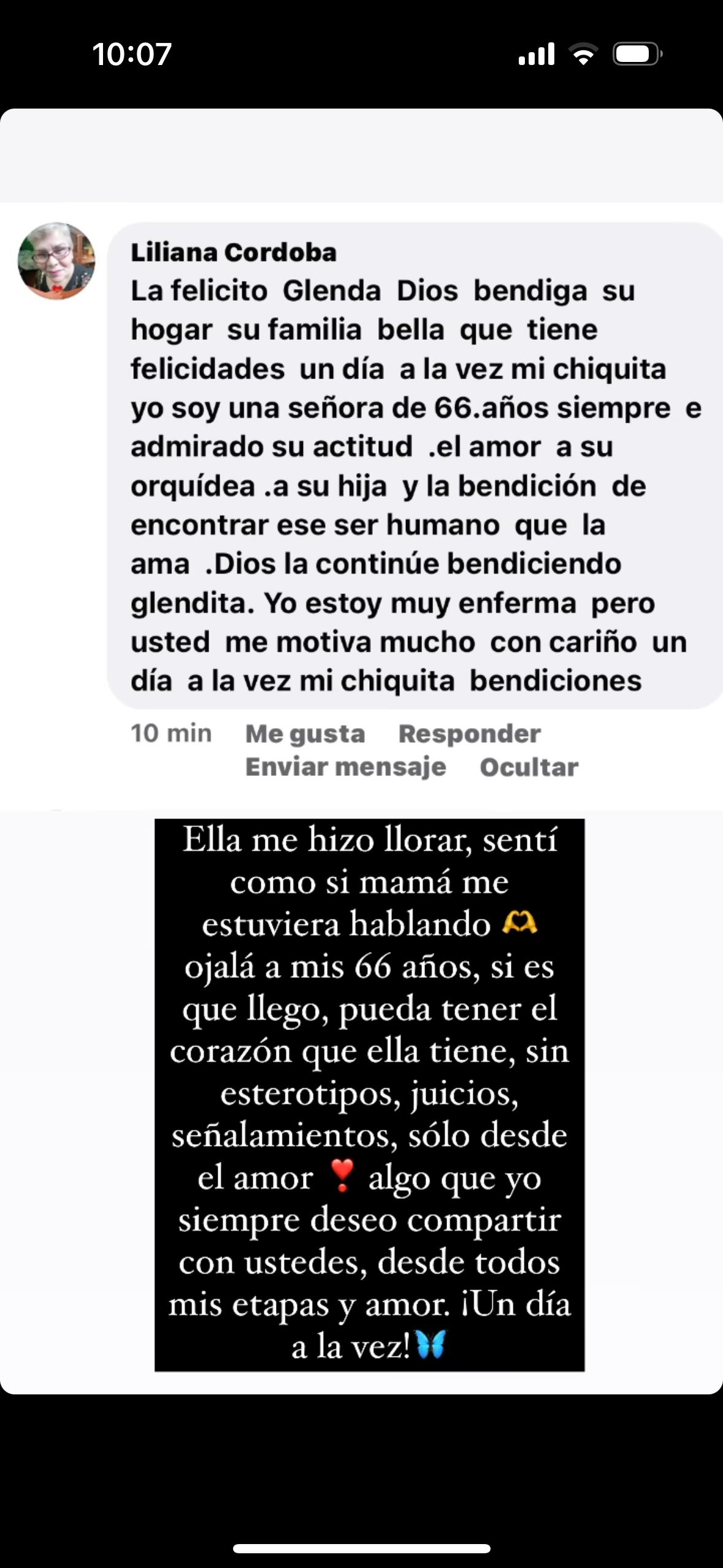Screen dimensions: 723x1568
Task: Toggle the like on Liliana's reply
Action: (x=305, y=732)
